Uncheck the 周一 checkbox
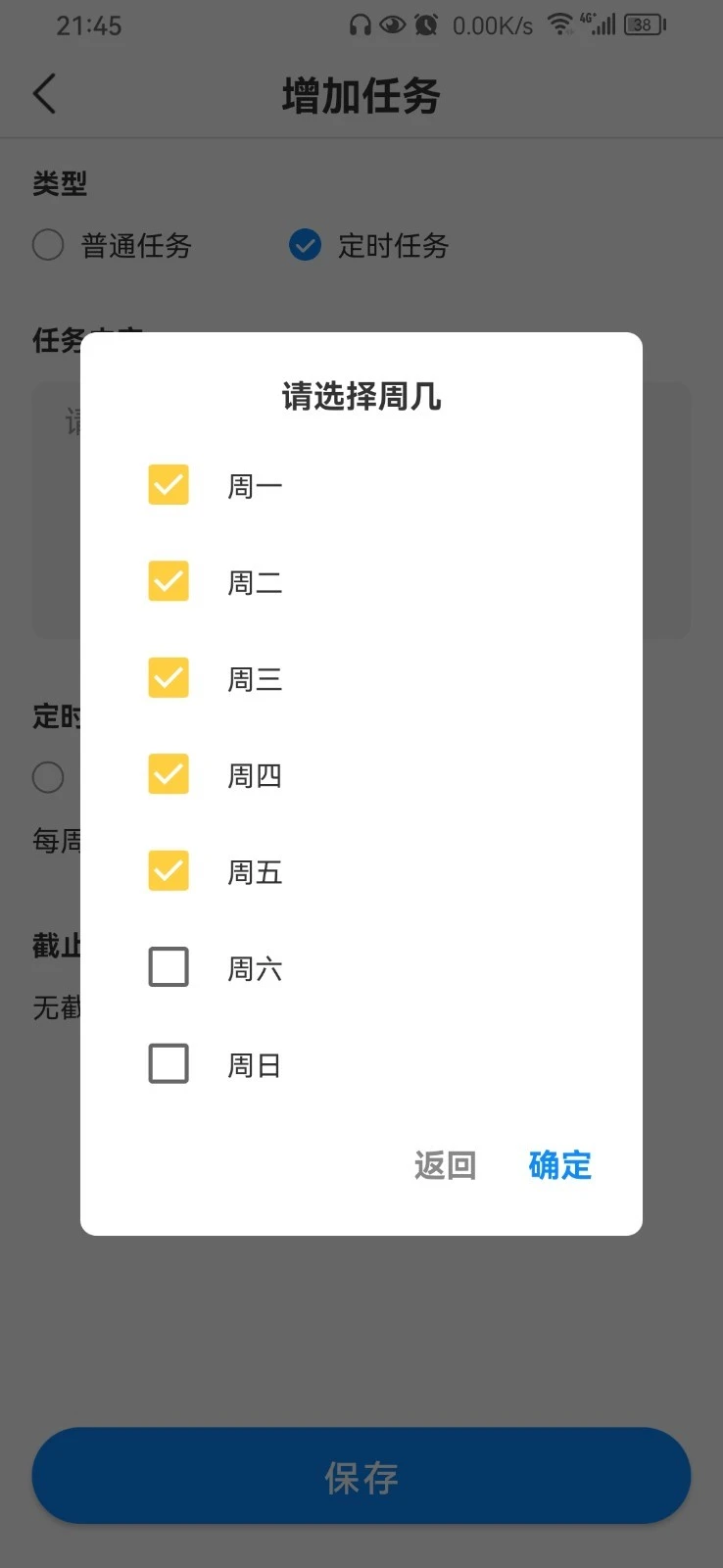This screenshot has height=1568, width=723. click(x=168, y=484)
